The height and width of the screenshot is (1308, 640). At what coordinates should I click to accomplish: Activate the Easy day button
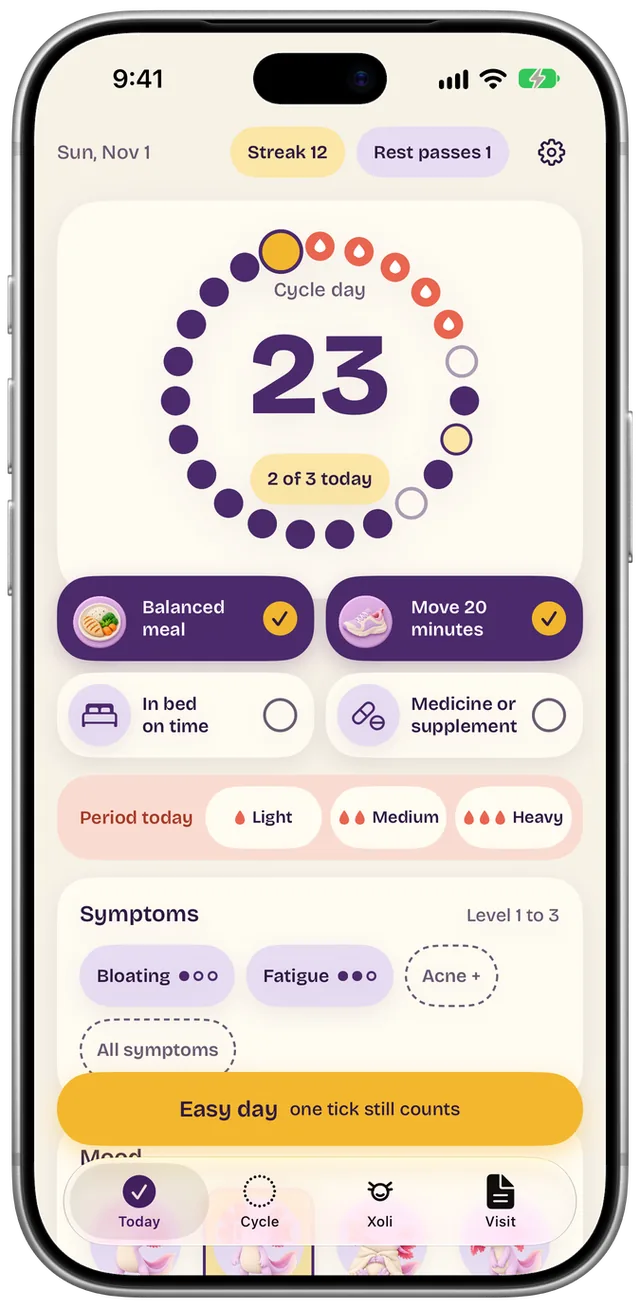(x=320, y=1109)
